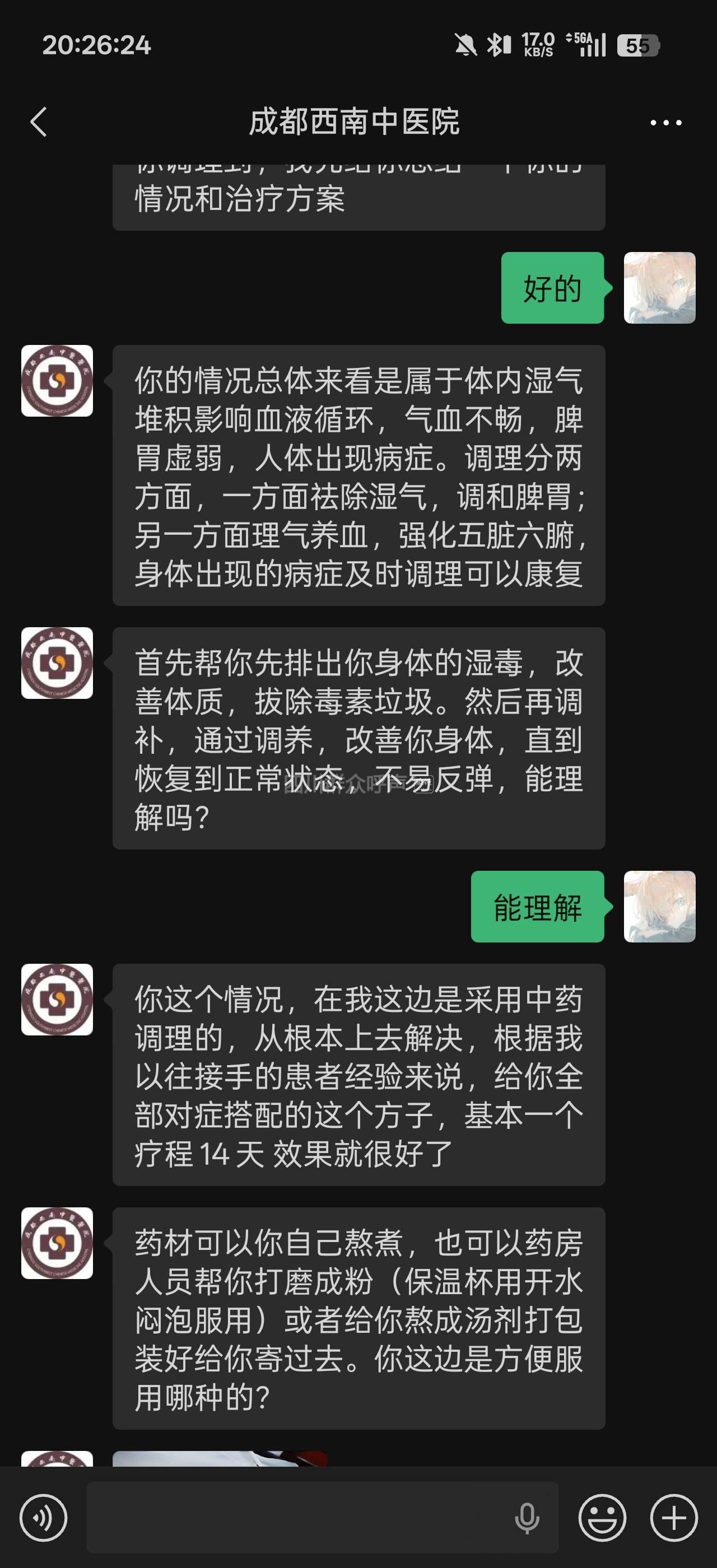Open hospital avatar beside 你的情况总体来看 message
Screen dimensions: 717x1568
tap(57, 381)
